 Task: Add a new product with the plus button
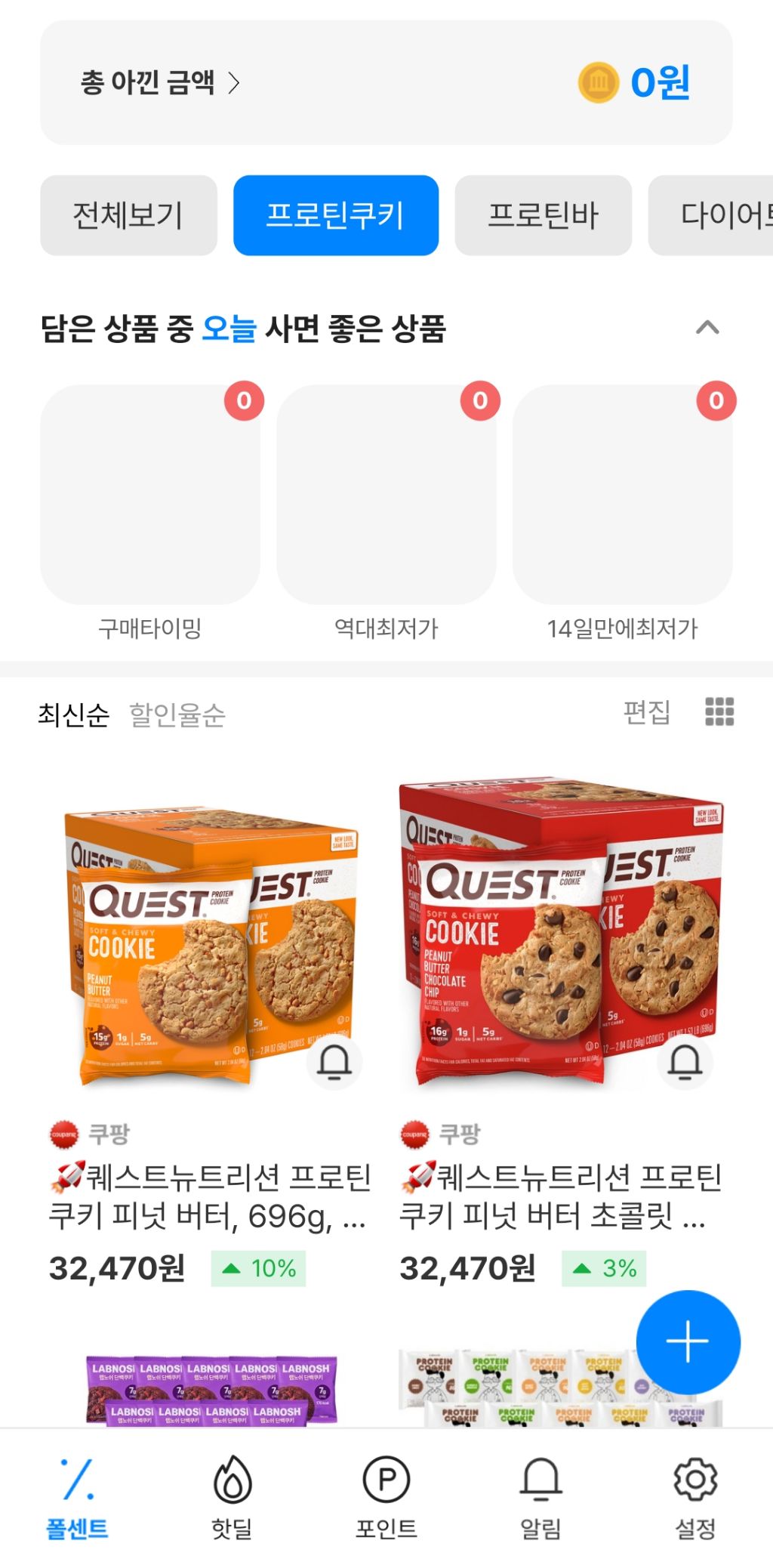click(x=688, y=1342)
